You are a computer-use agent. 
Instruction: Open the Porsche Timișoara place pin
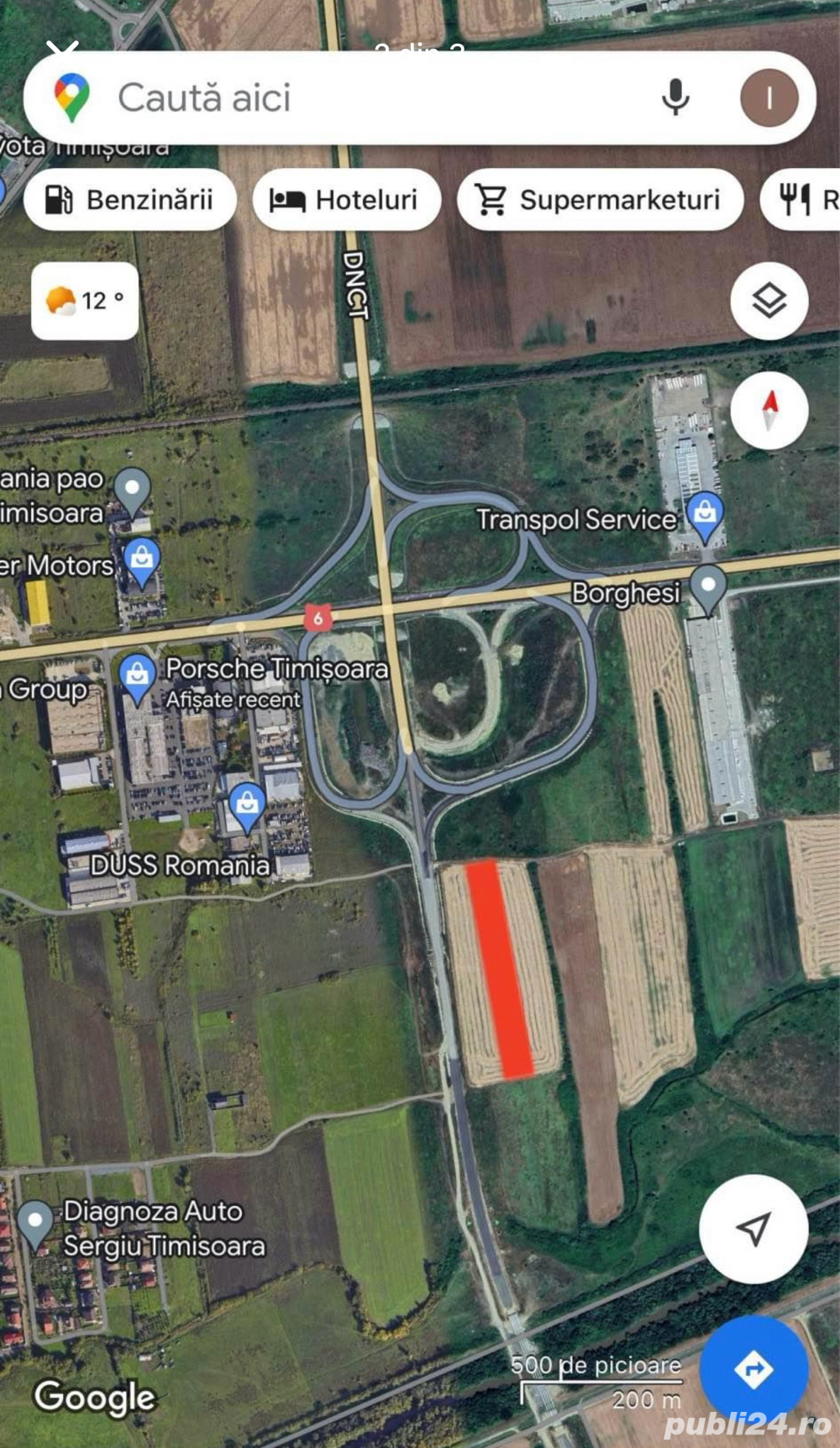pyautogui.click(x=136, y=676)
